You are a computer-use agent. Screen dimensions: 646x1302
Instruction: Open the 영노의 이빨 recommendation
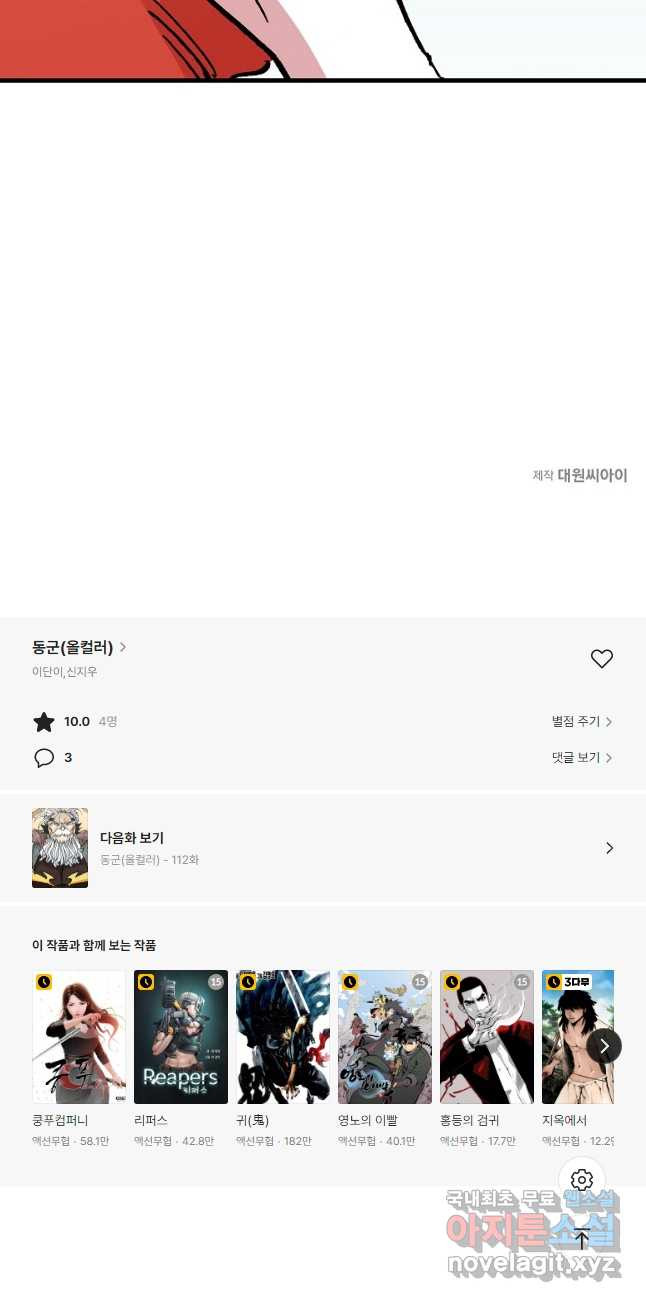point(385,1037)
